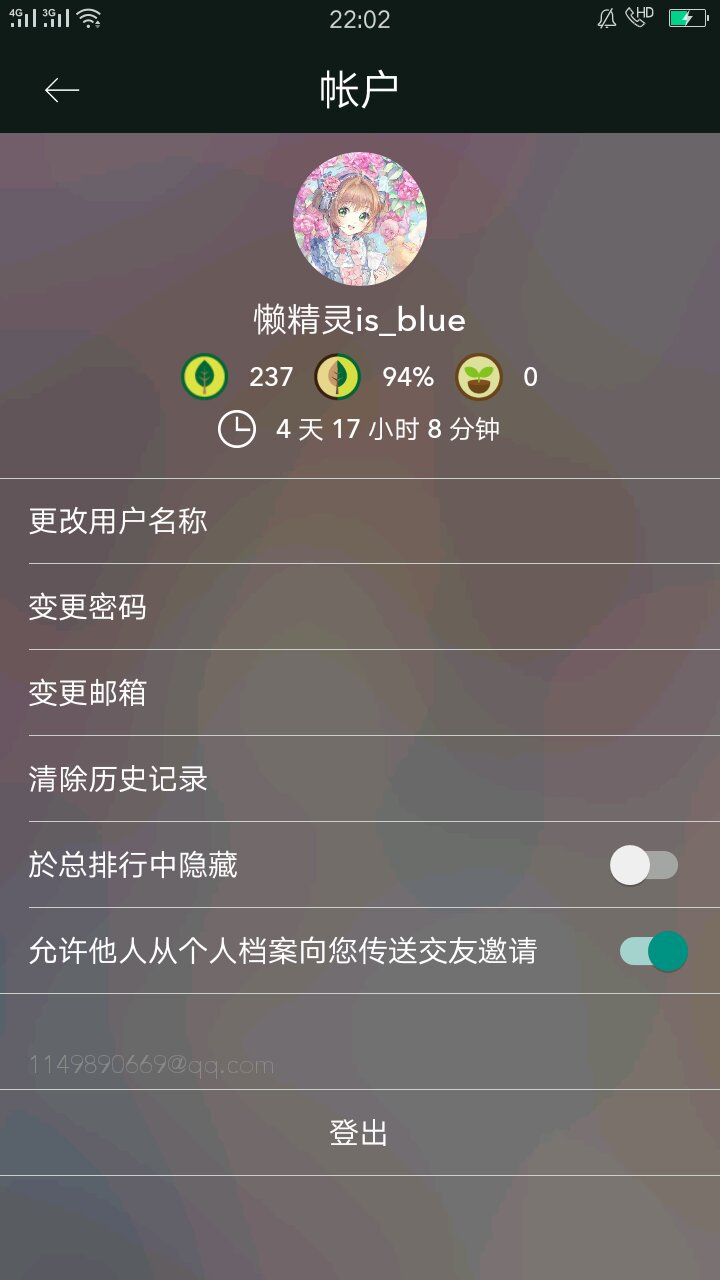
Task: Disable the 允许他人从个人档案向您传送交友邀请 switch
Action: [654, 951]
